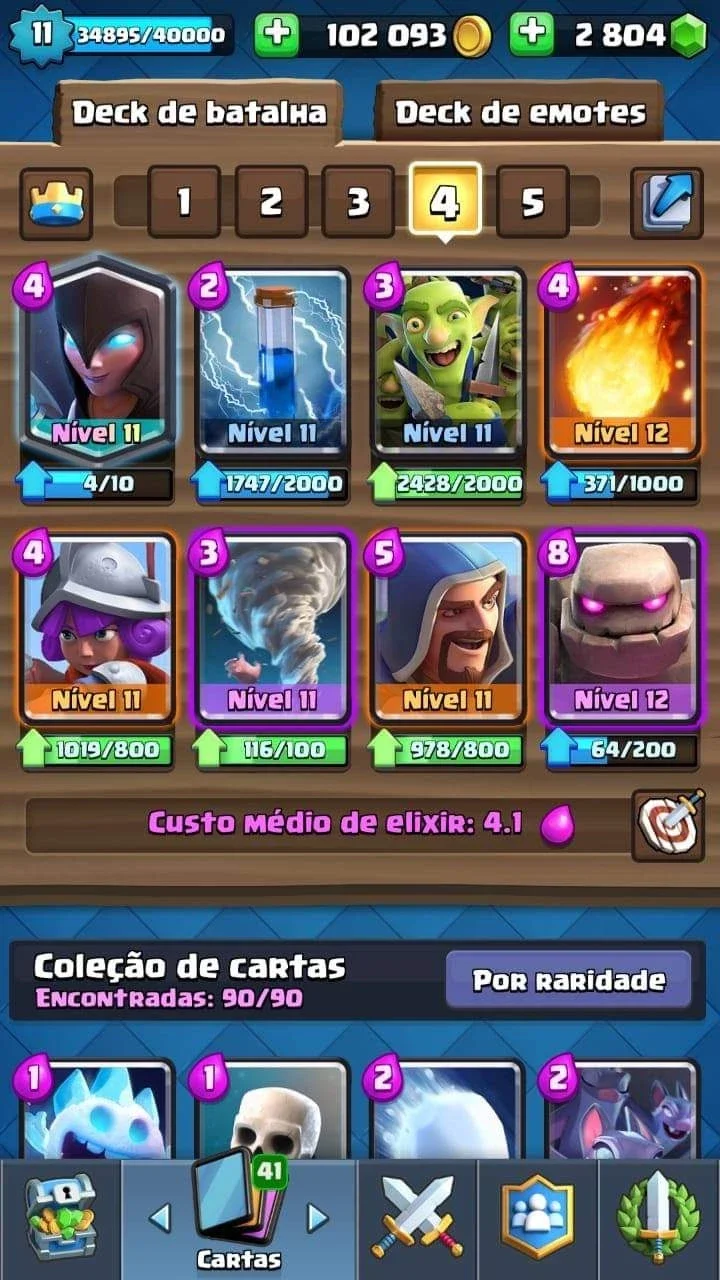Tap the green plus to buy gems
The height and width of the screenshot is (1280, 720).
pyautogui.click(x=532, y=36)
